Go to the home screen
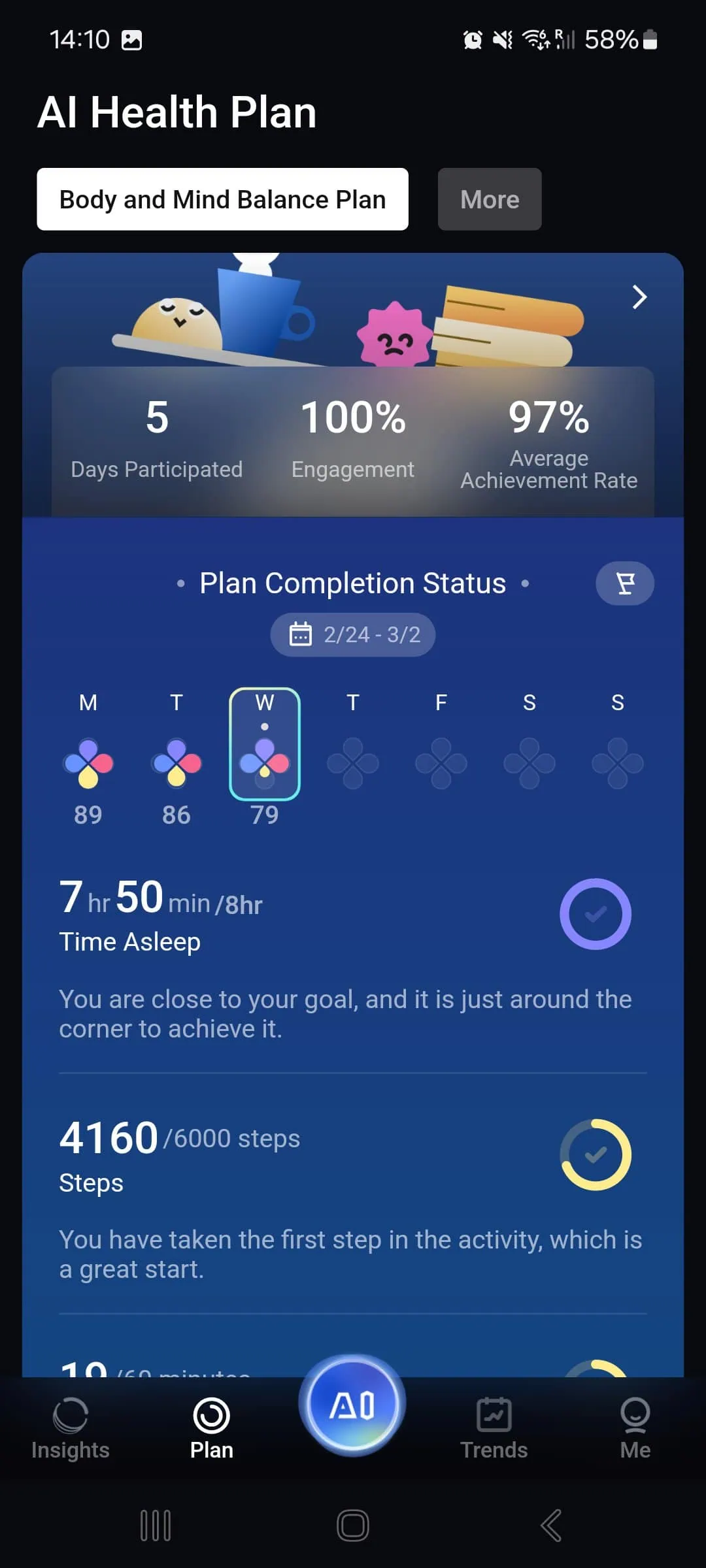Screen dimensions: 706x1568 (353, 1526)
